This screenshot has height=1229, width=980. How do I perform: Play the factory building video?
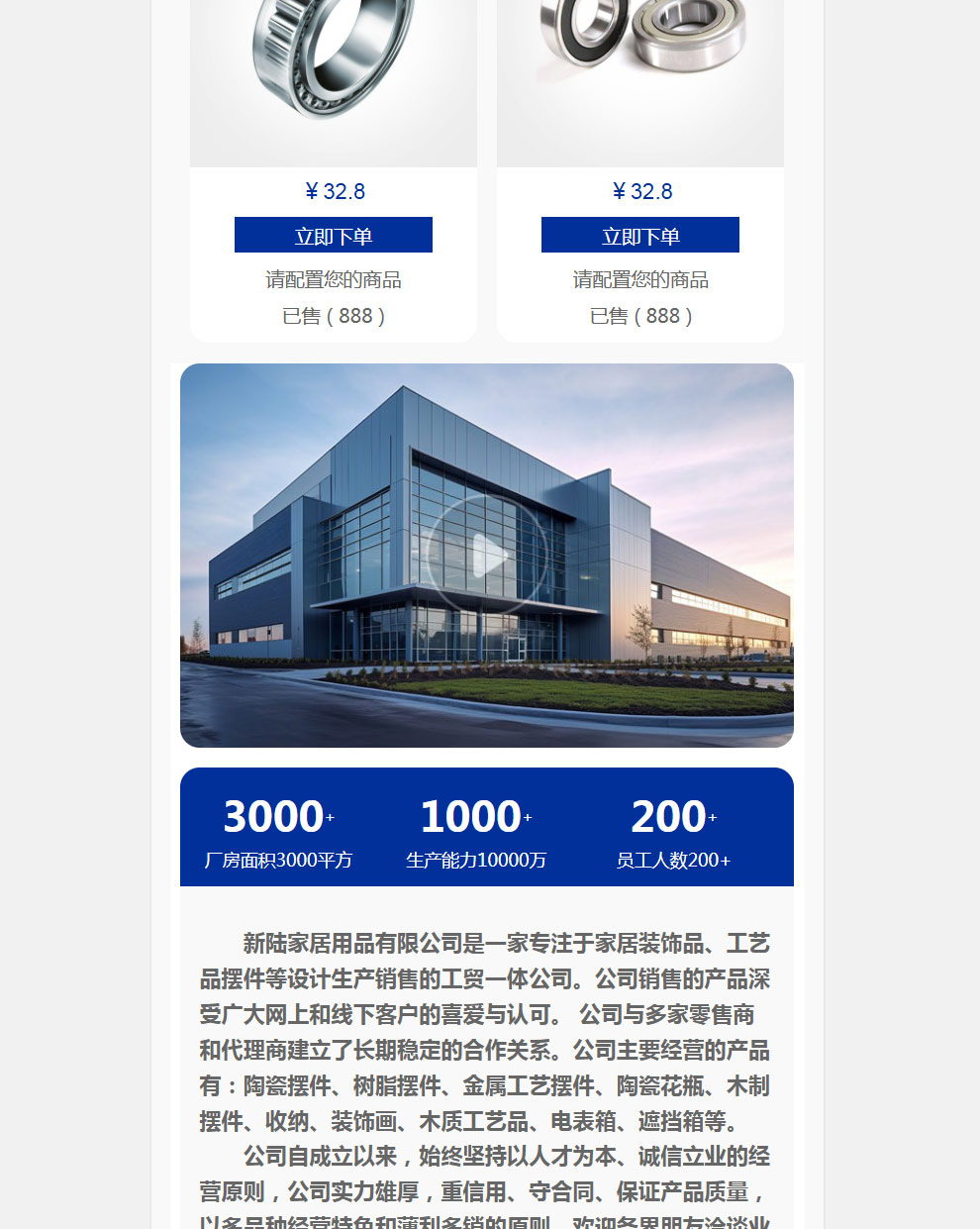click(x=486, y=555)
